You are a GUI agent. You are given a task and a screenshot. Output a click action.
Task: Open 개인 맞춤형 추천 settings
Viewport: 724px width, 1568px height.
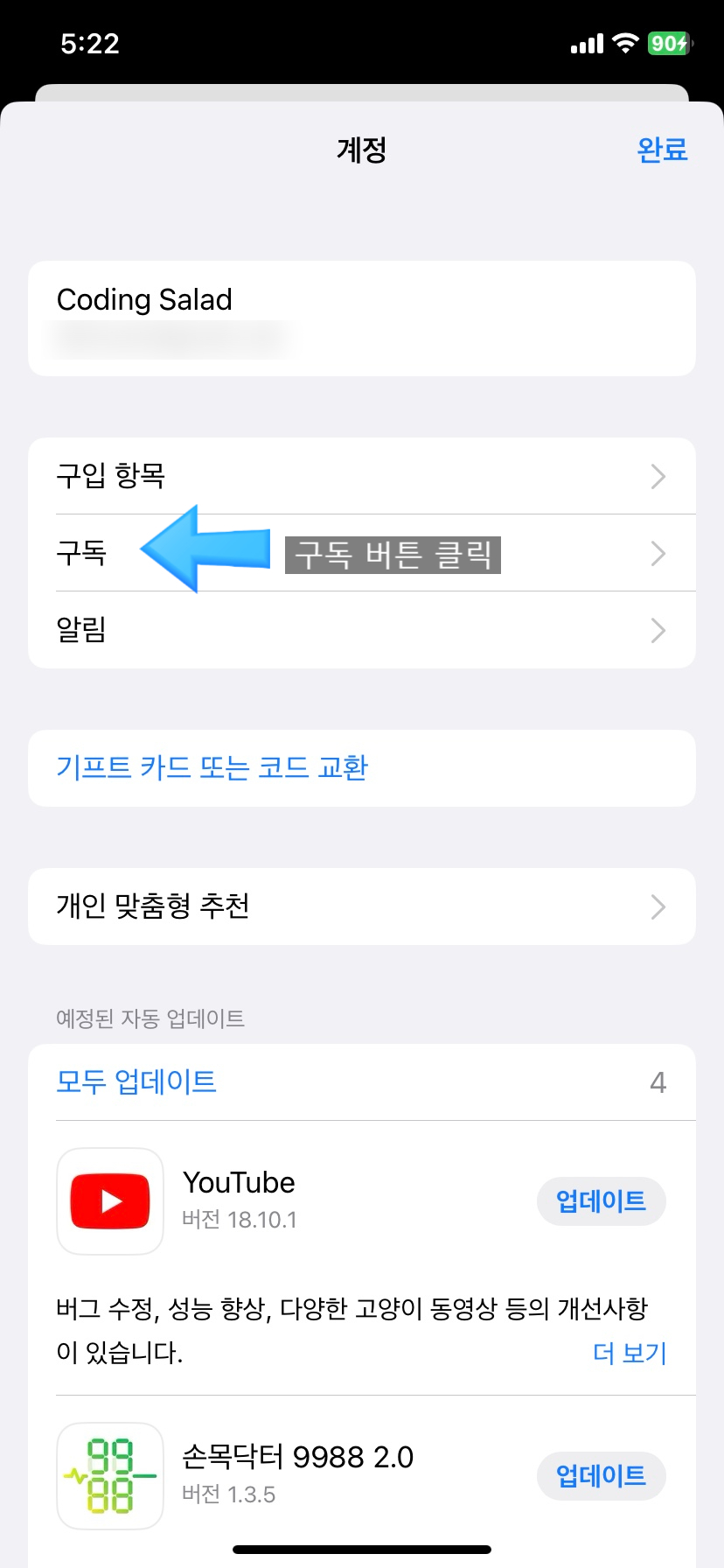click(x=361, y=906)
